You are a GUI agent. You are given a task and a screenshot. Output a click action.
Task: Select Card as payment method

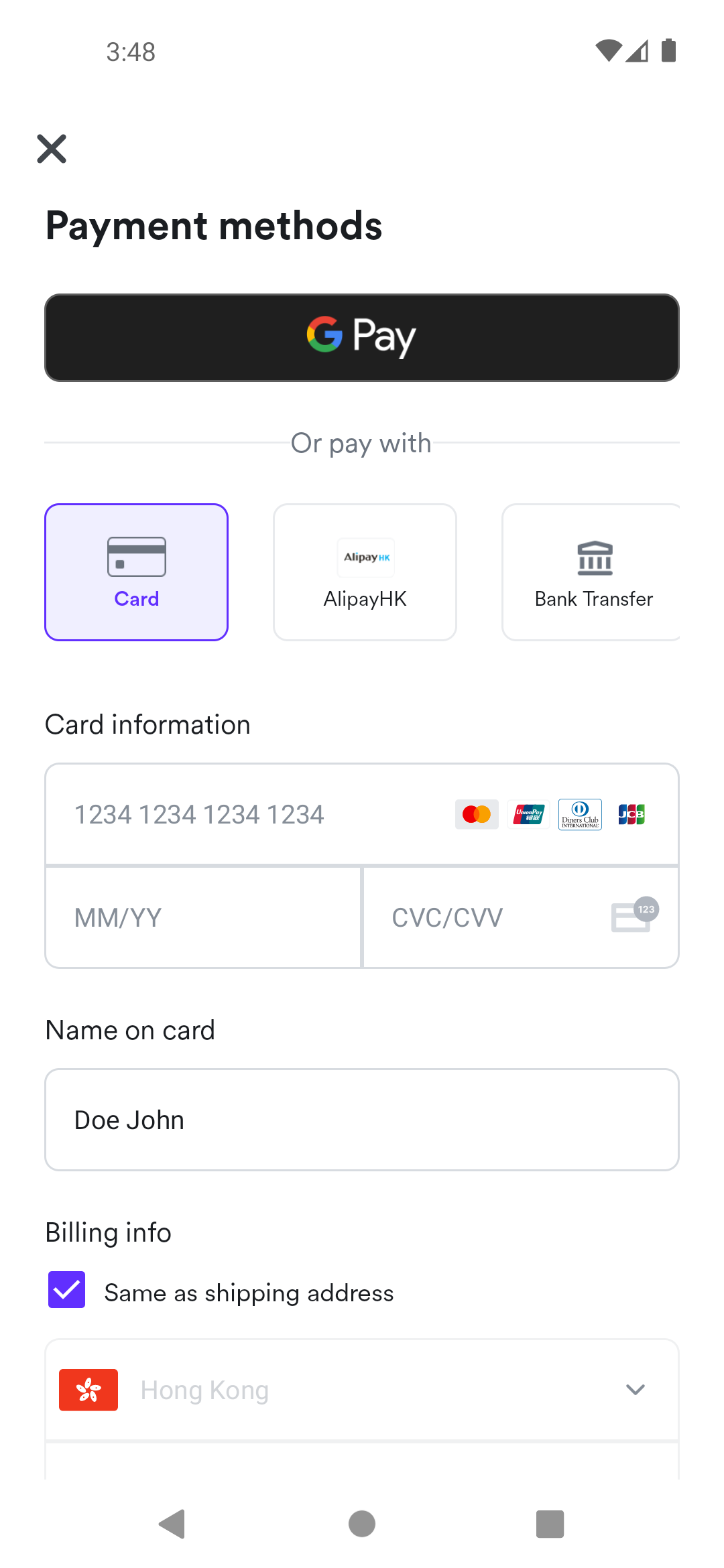(x=137, y=572)
